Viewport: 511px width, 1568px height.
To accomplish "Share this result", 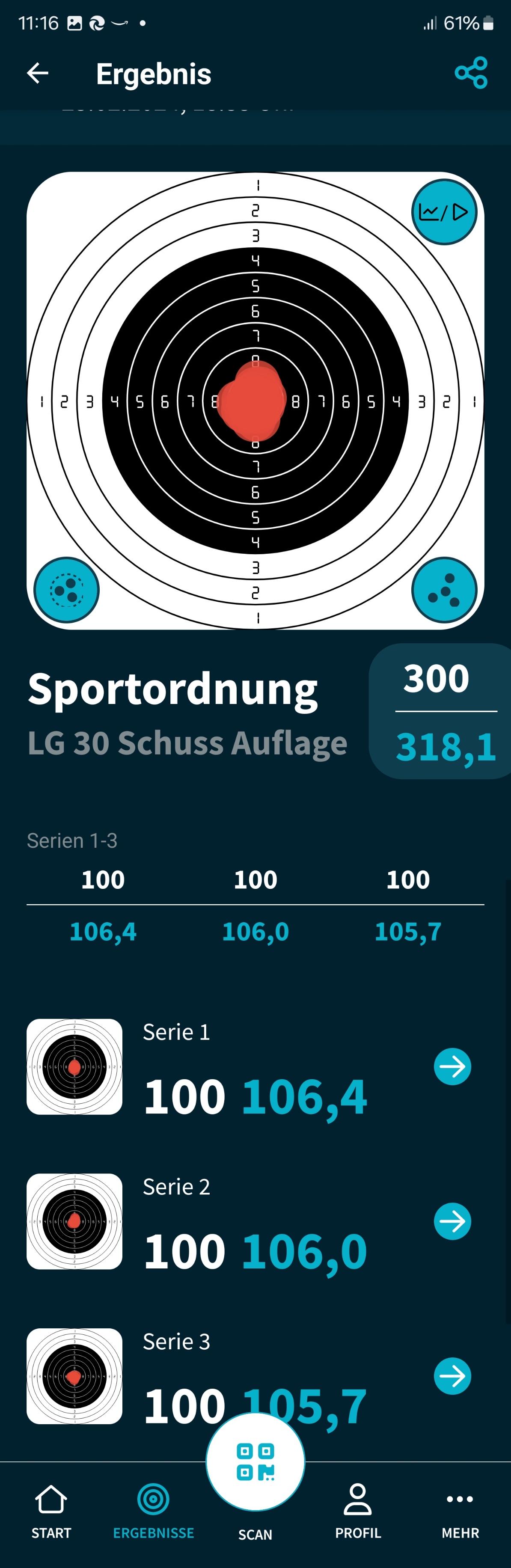I will tap(471, 73).
